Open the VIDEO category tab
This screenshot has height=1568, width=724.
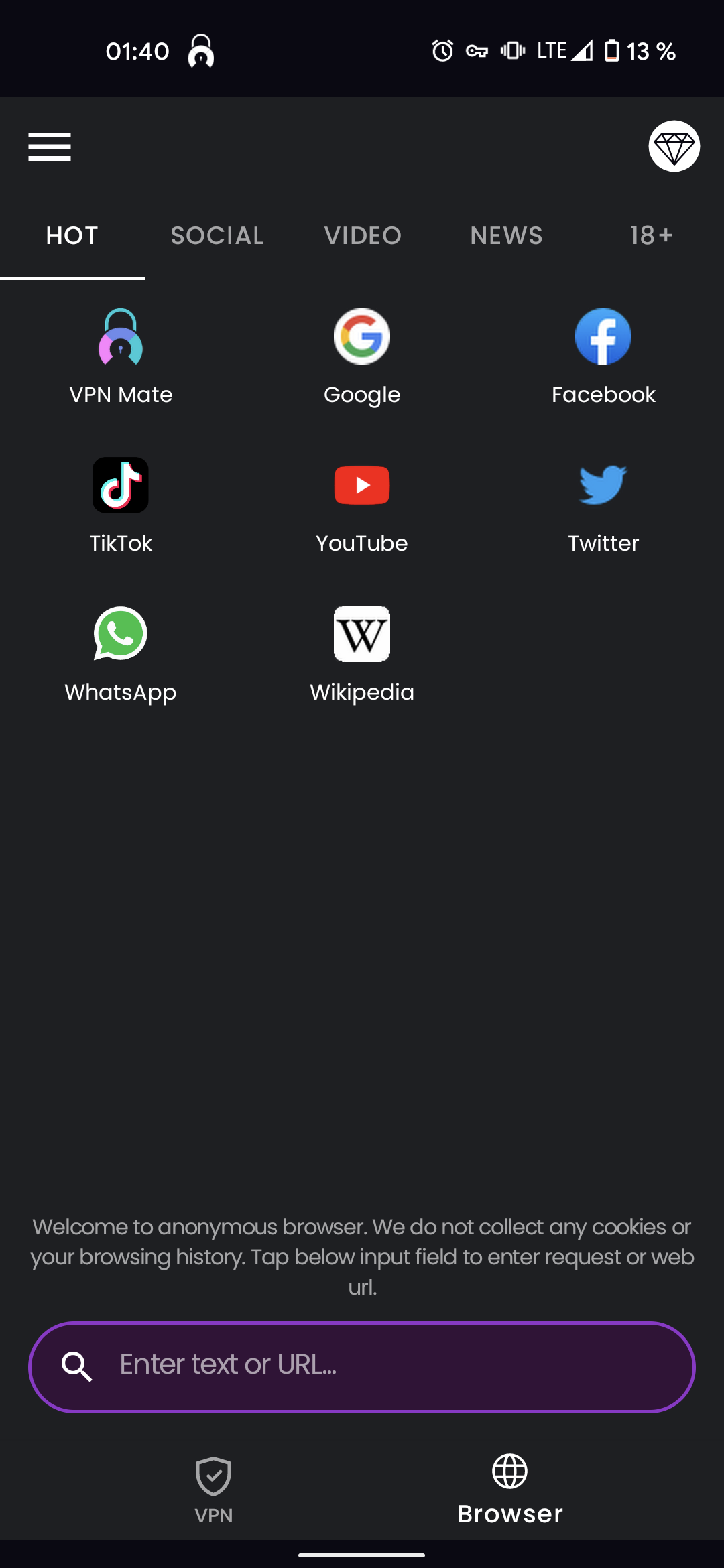coord(362,235)
